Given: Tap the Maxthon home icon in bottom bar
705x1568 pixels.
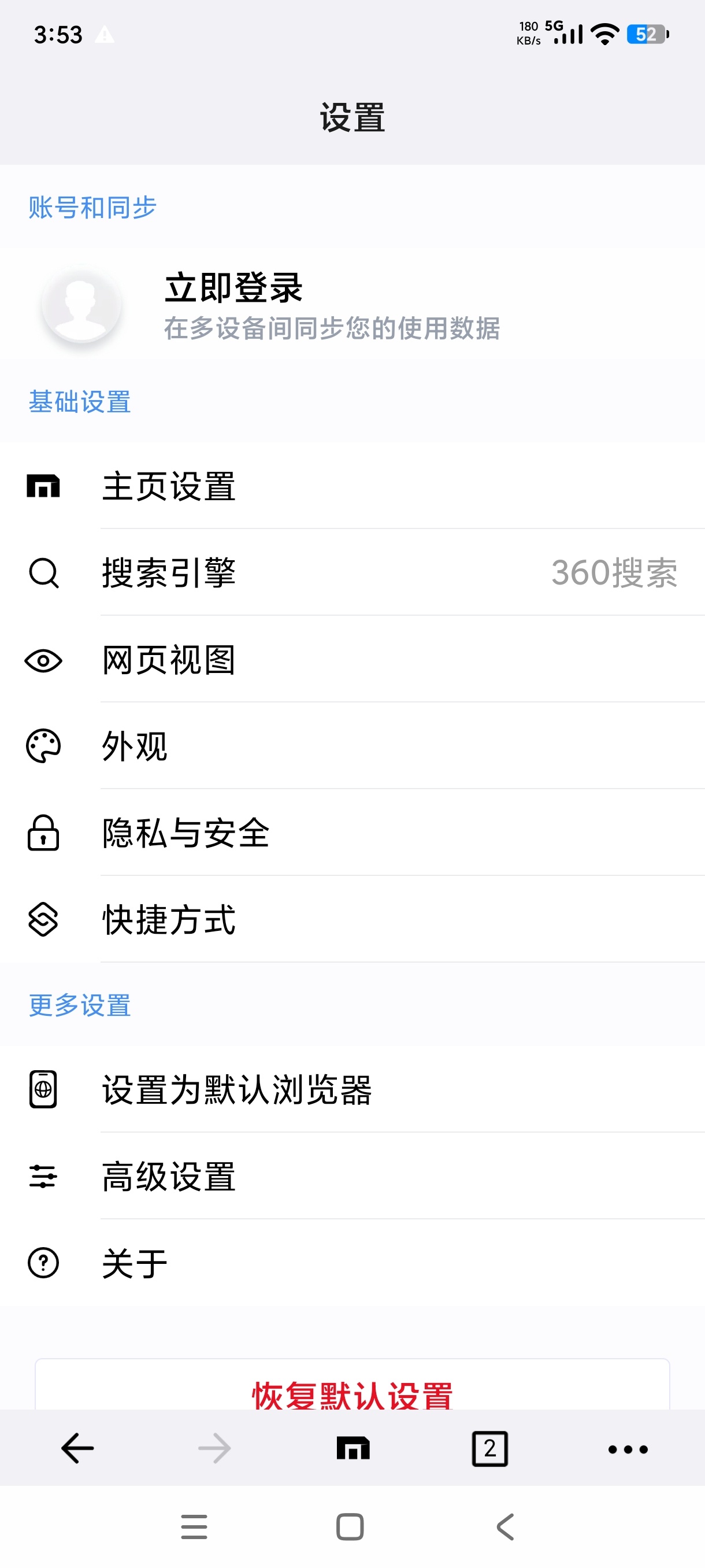Looking at the screenshot, I should pos(352,1449).
